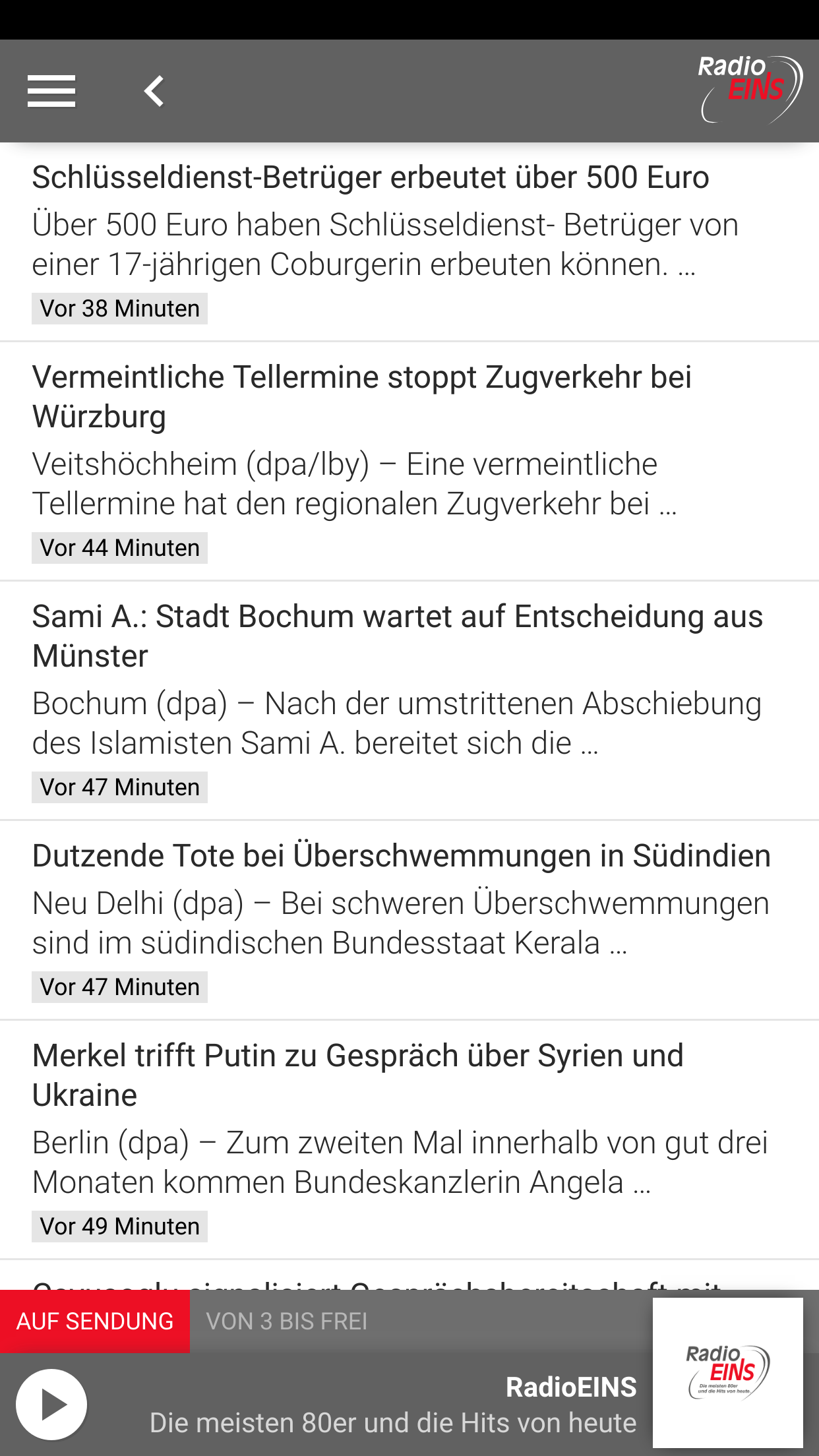
Task: Open the hamburger navigation menu
Action: [x=51, y=91]
